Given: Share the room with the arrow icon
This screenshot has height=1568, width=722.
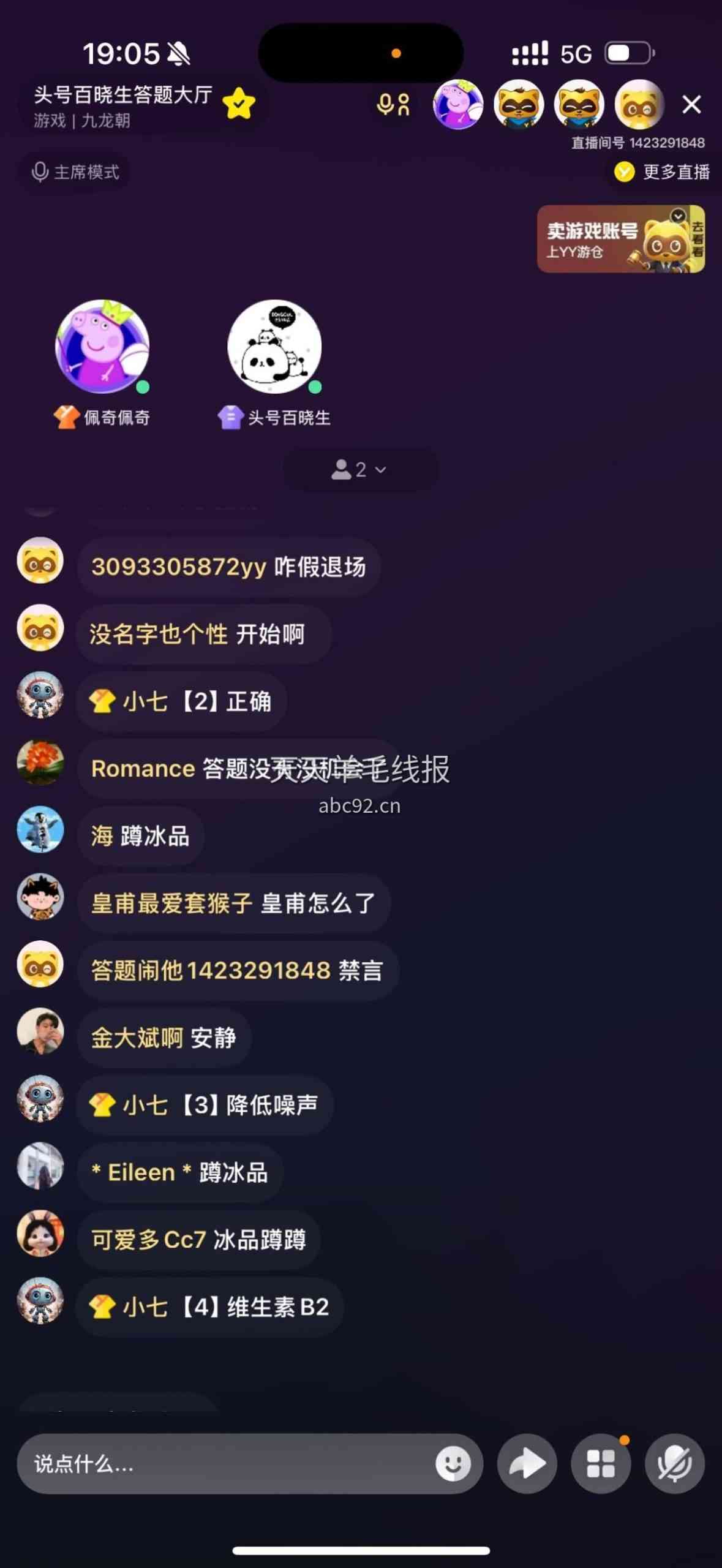Looking at the screenshot, I should point(527,1464).
